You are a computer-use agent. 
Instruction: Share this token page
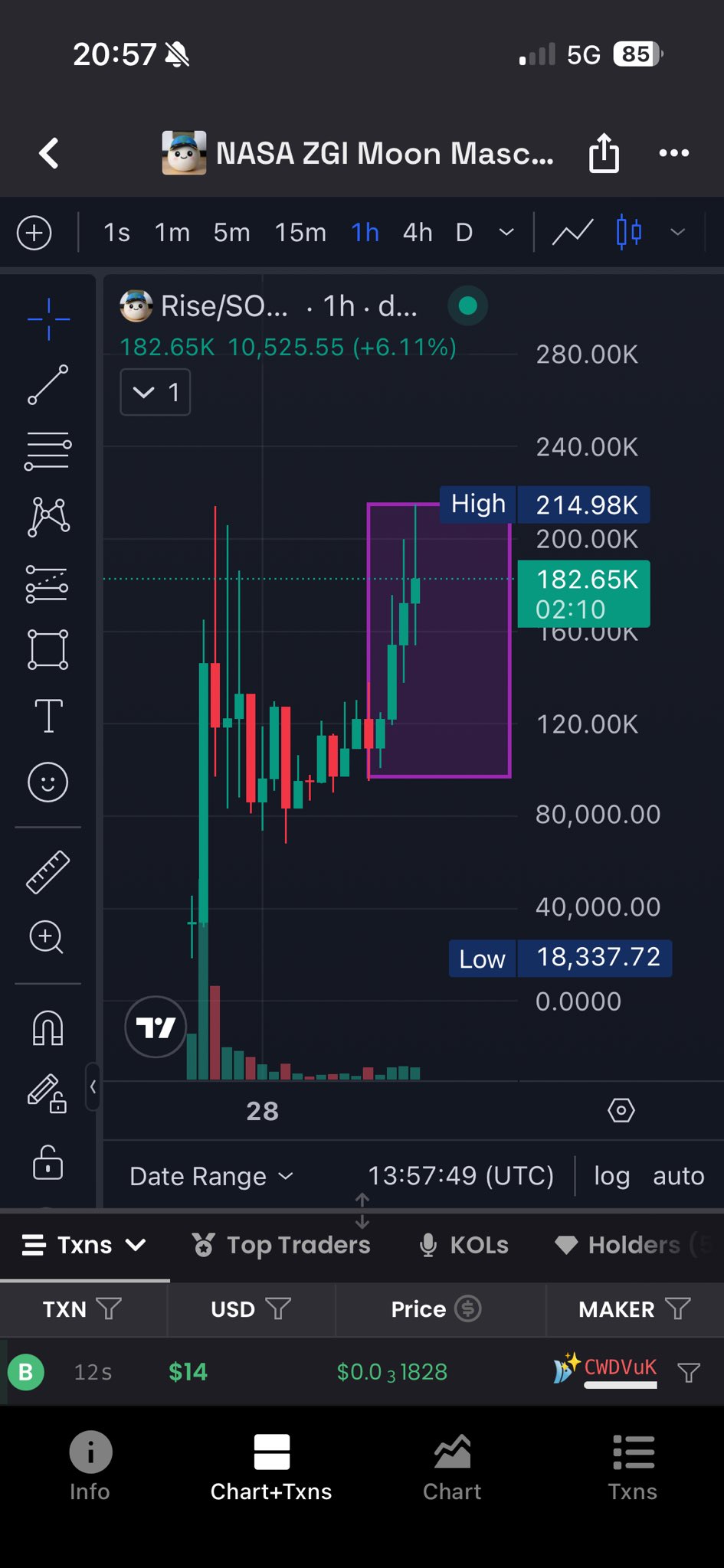click(604, 153)
